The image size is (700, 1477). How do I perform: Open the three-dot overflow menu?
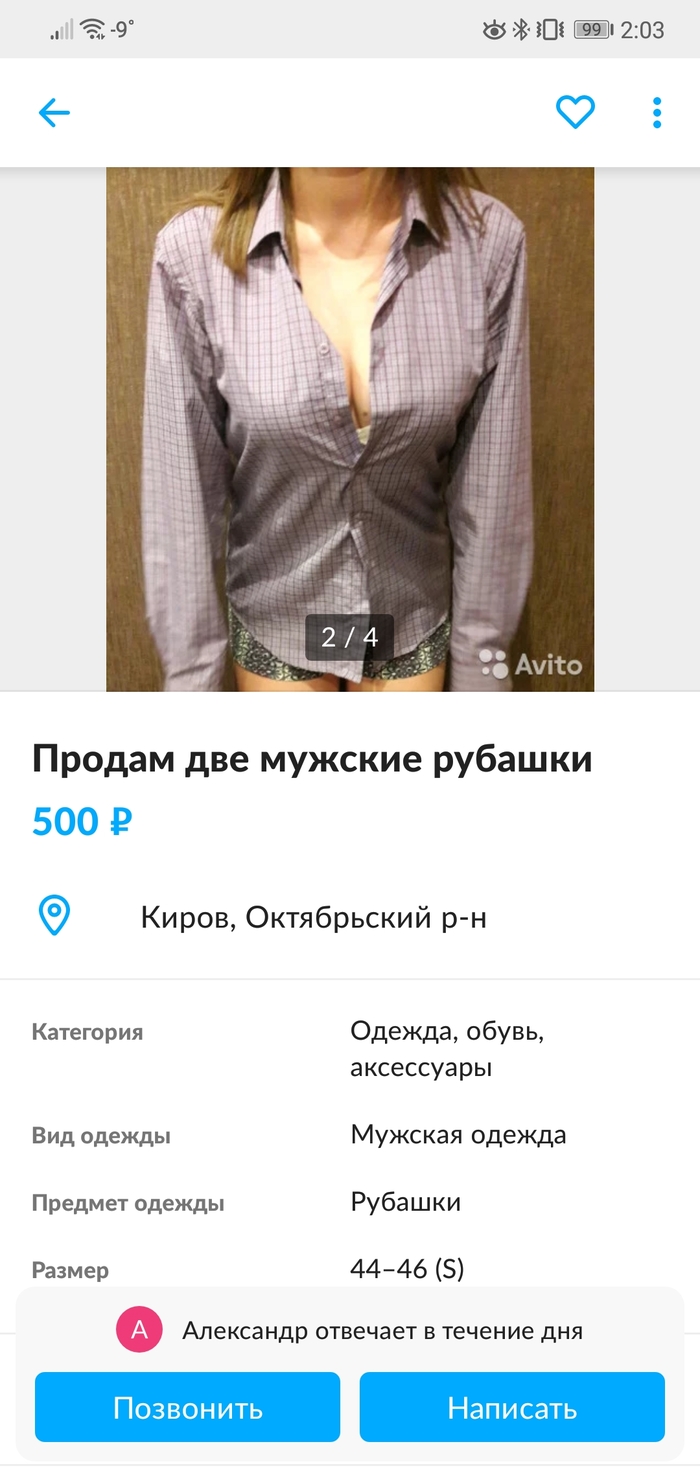657,112
